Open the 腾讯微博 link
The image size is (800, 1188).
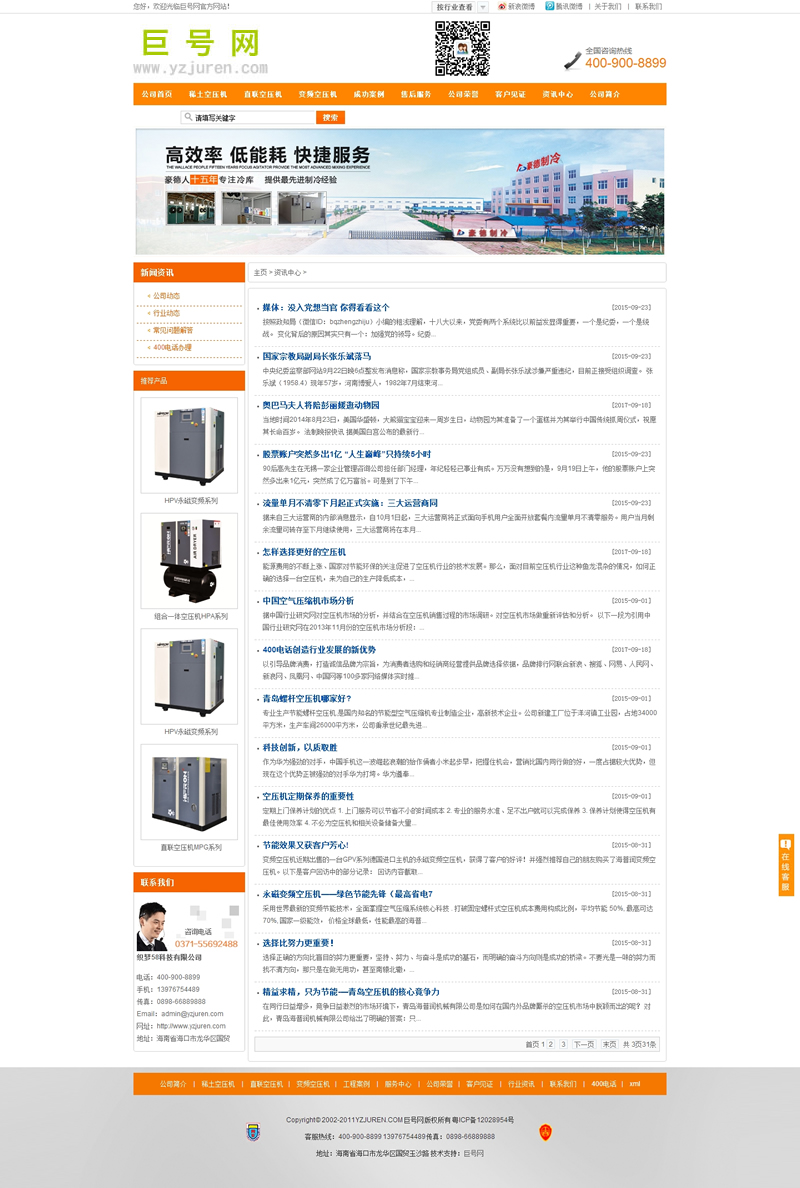(x=565, y=7)
